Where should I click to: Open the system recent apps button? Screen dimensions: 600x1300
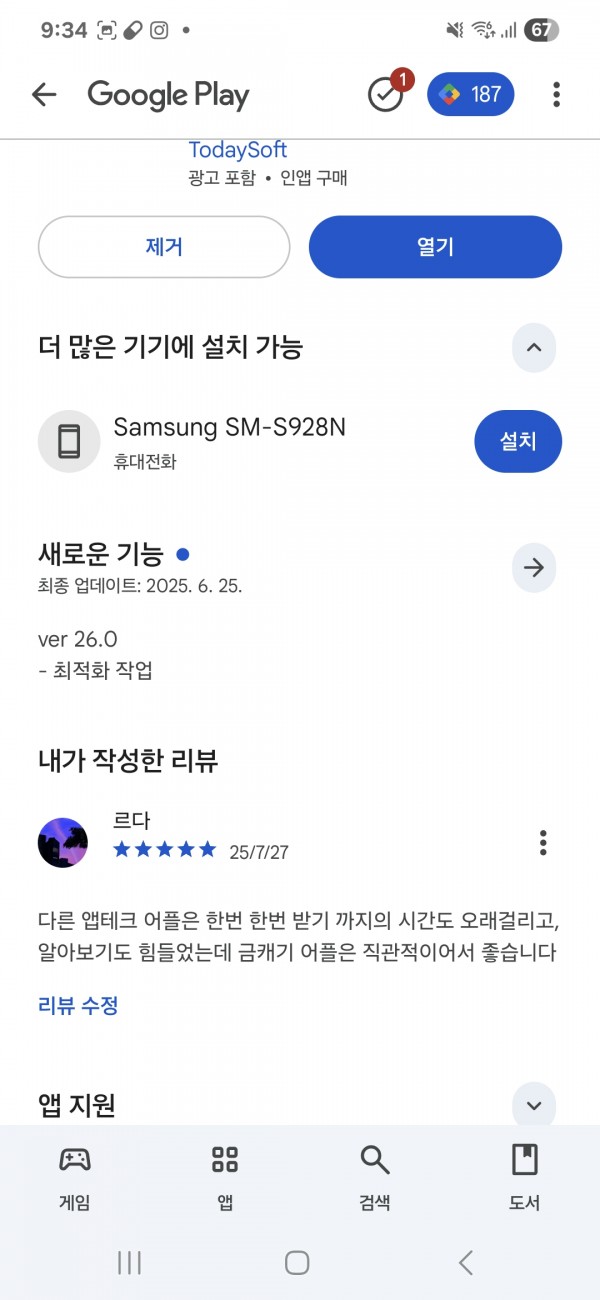[x=129, y=1263]
